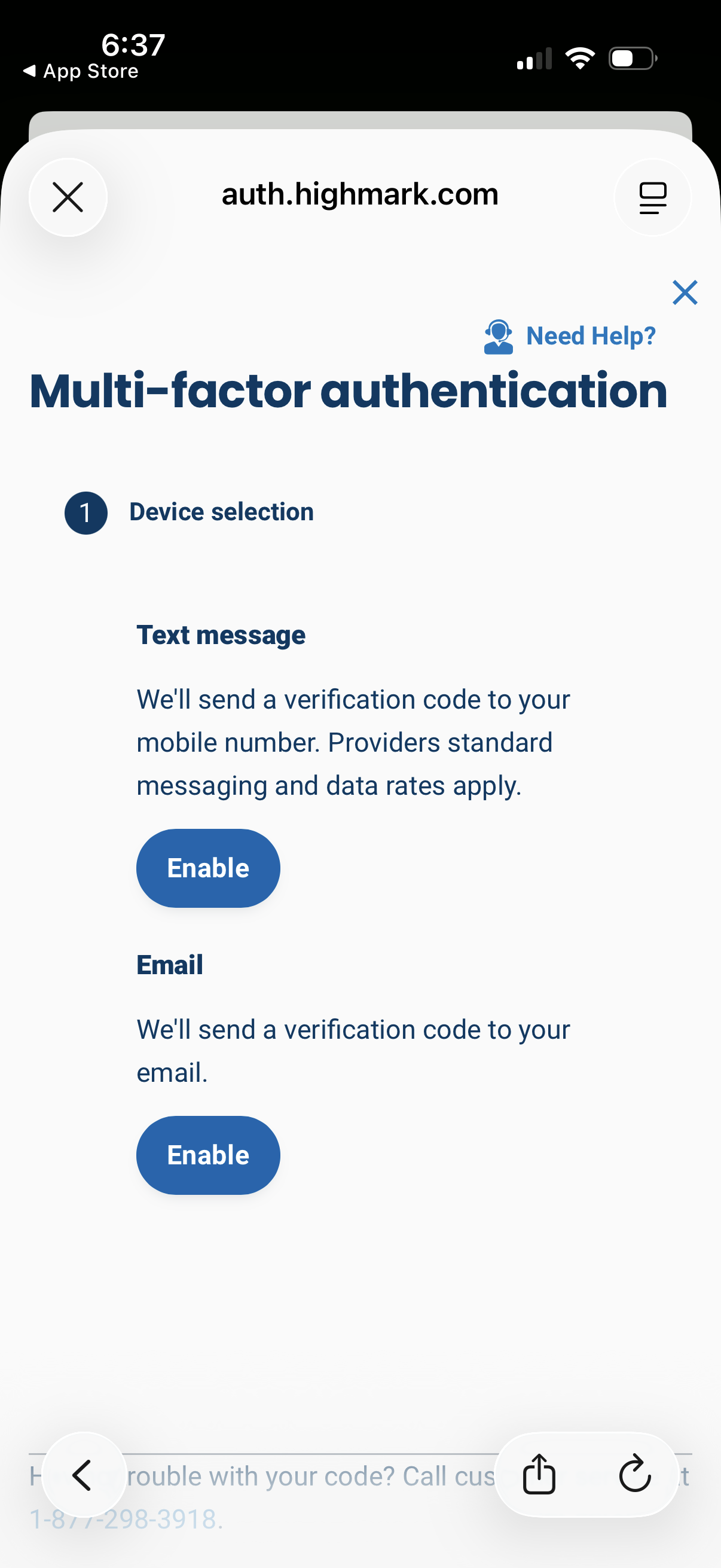Enable Email verification

coord(208,1155)
